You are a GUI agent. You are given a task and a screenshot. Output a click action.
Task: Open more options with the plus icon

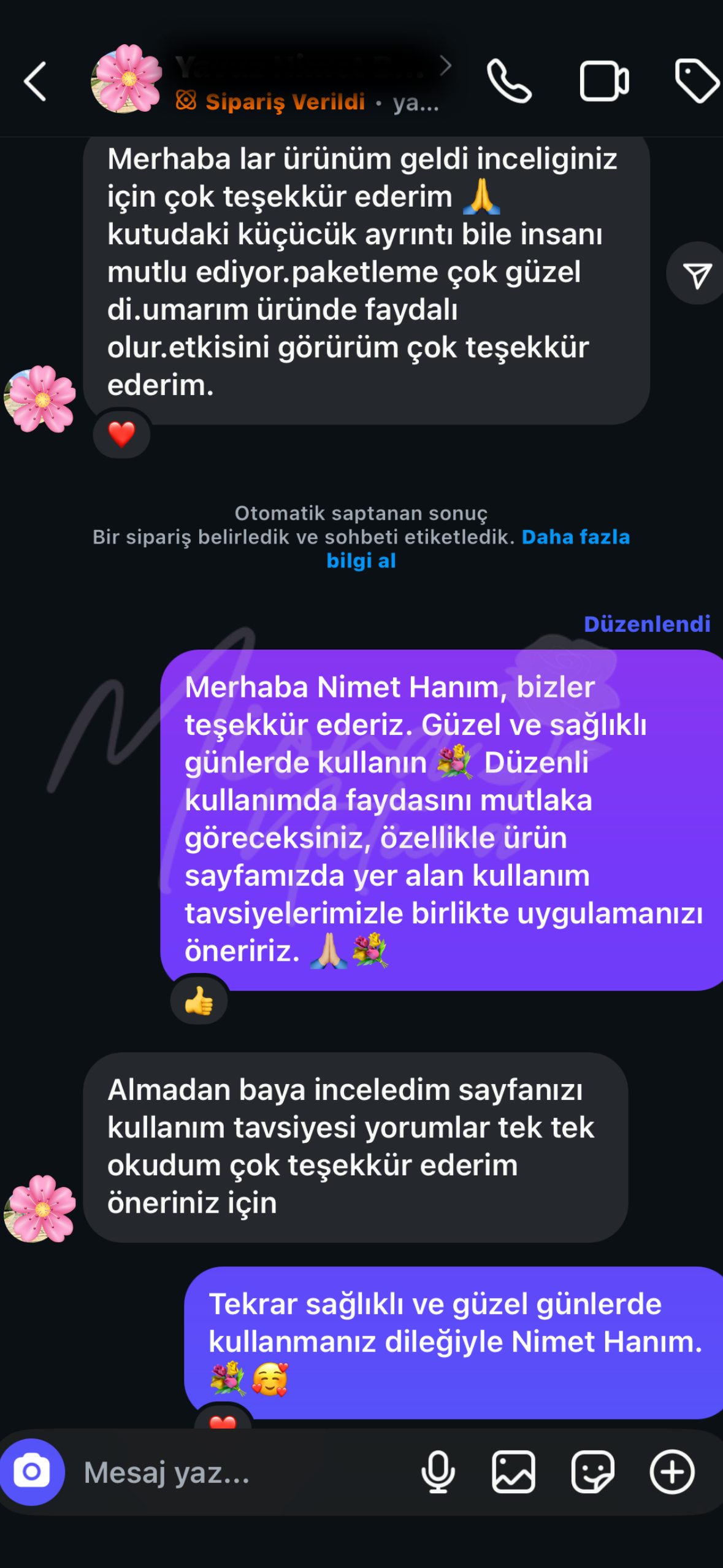[672, 1472]
